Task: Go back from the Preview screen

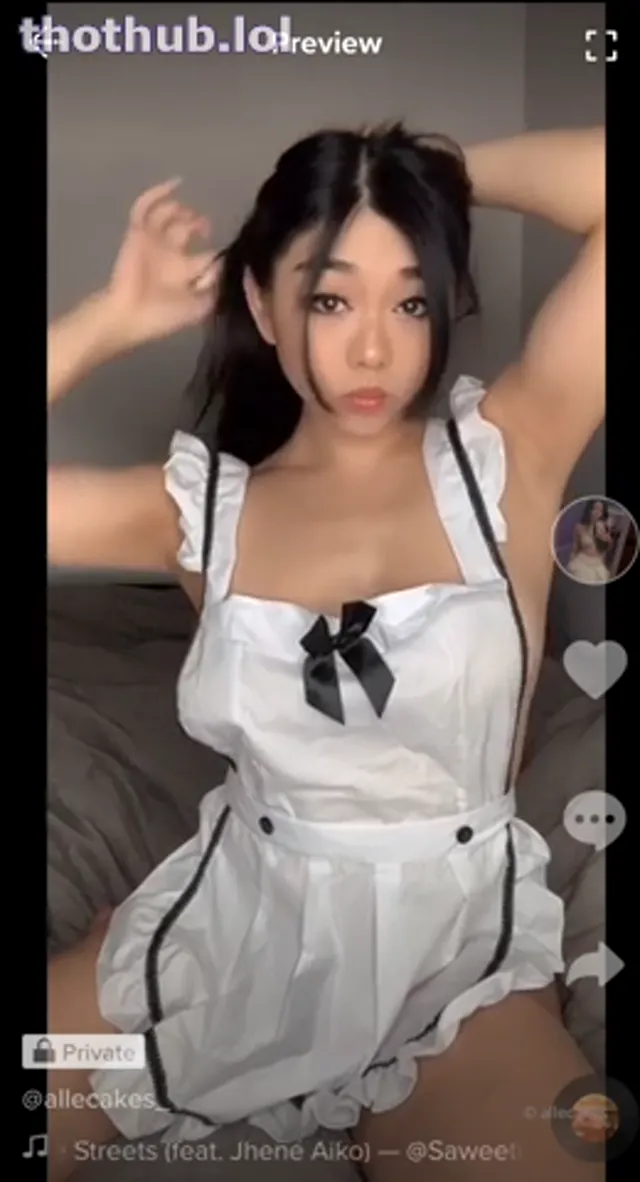Action: tap(40, 42)
